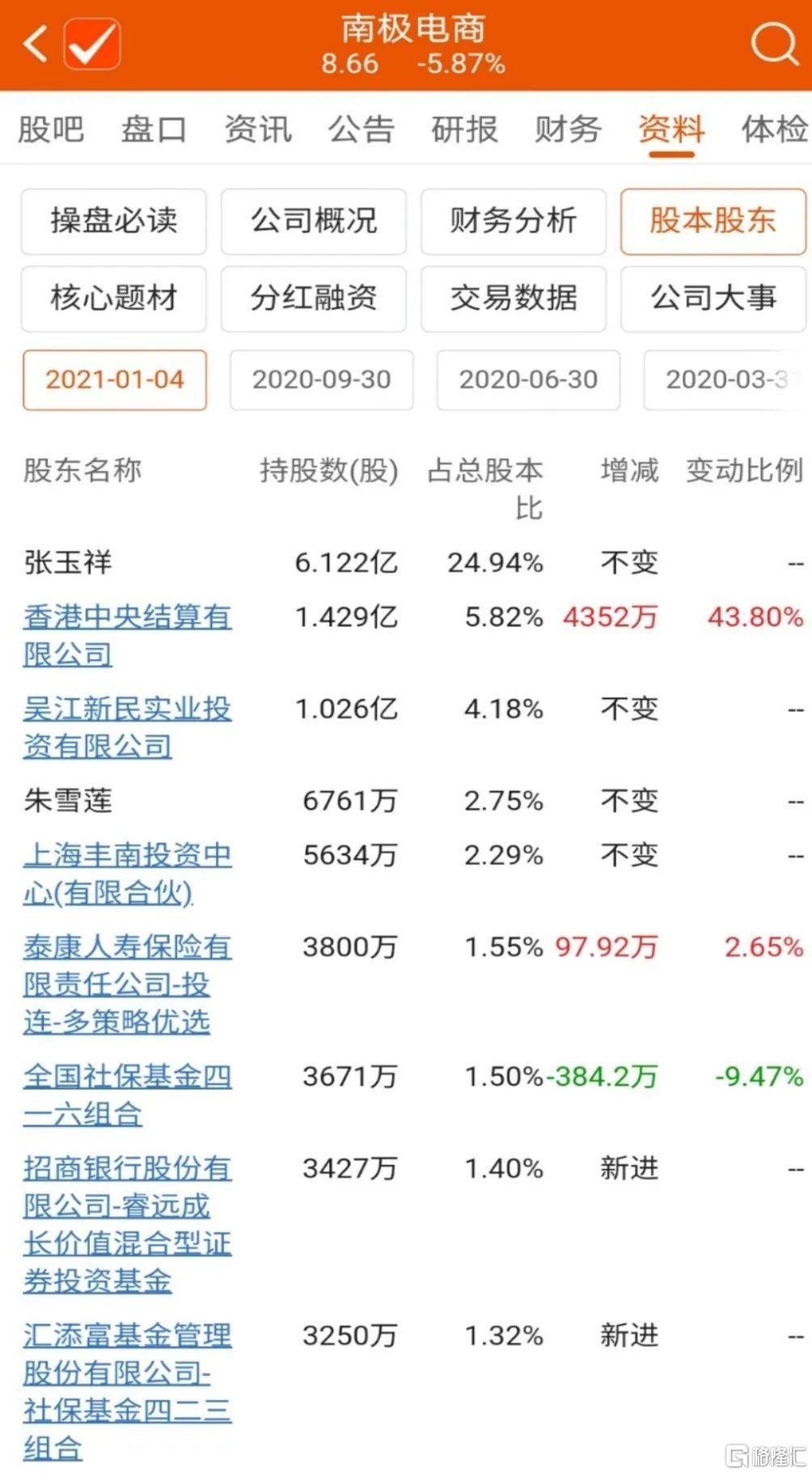The width and height of the screenshot is (812, 1474).
Task: Open shareholder link 香港中央结算有限公司
Action: 128,636
